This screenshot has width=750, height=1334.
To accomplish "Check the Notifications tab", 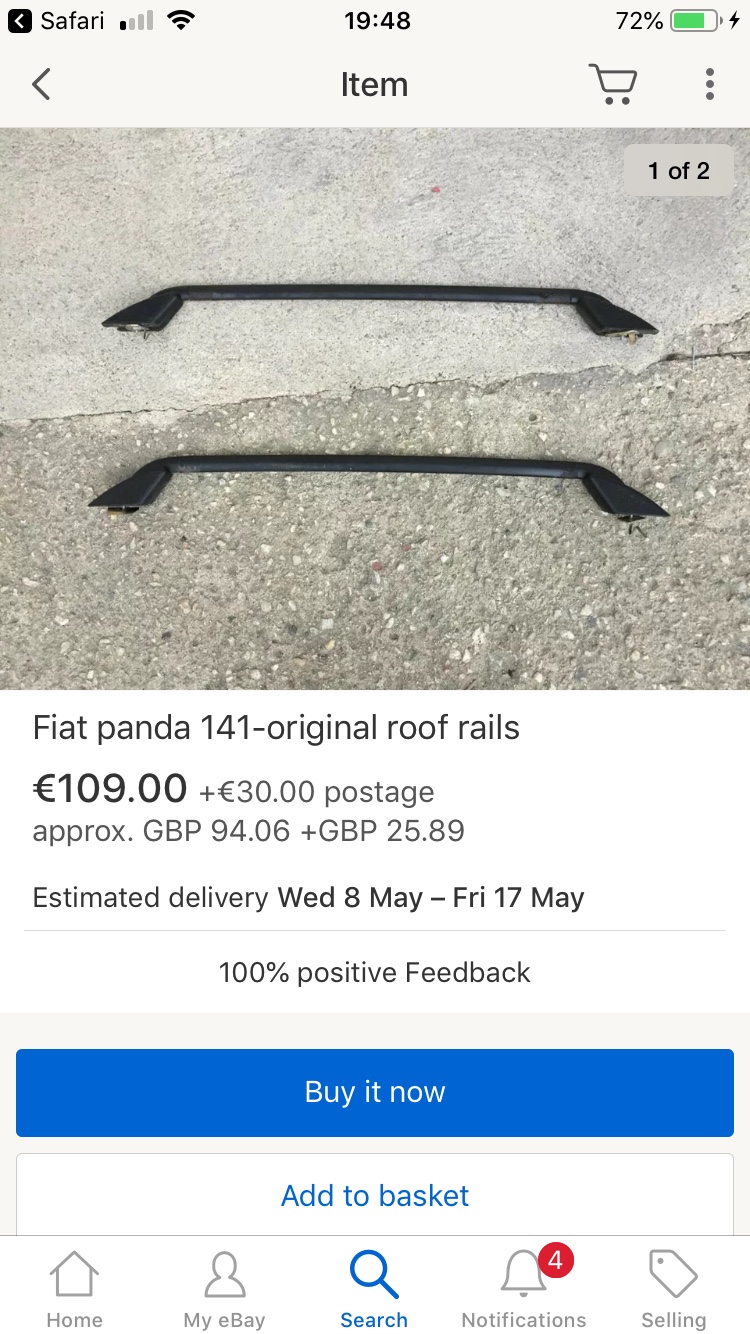I will coord(524,1290).
